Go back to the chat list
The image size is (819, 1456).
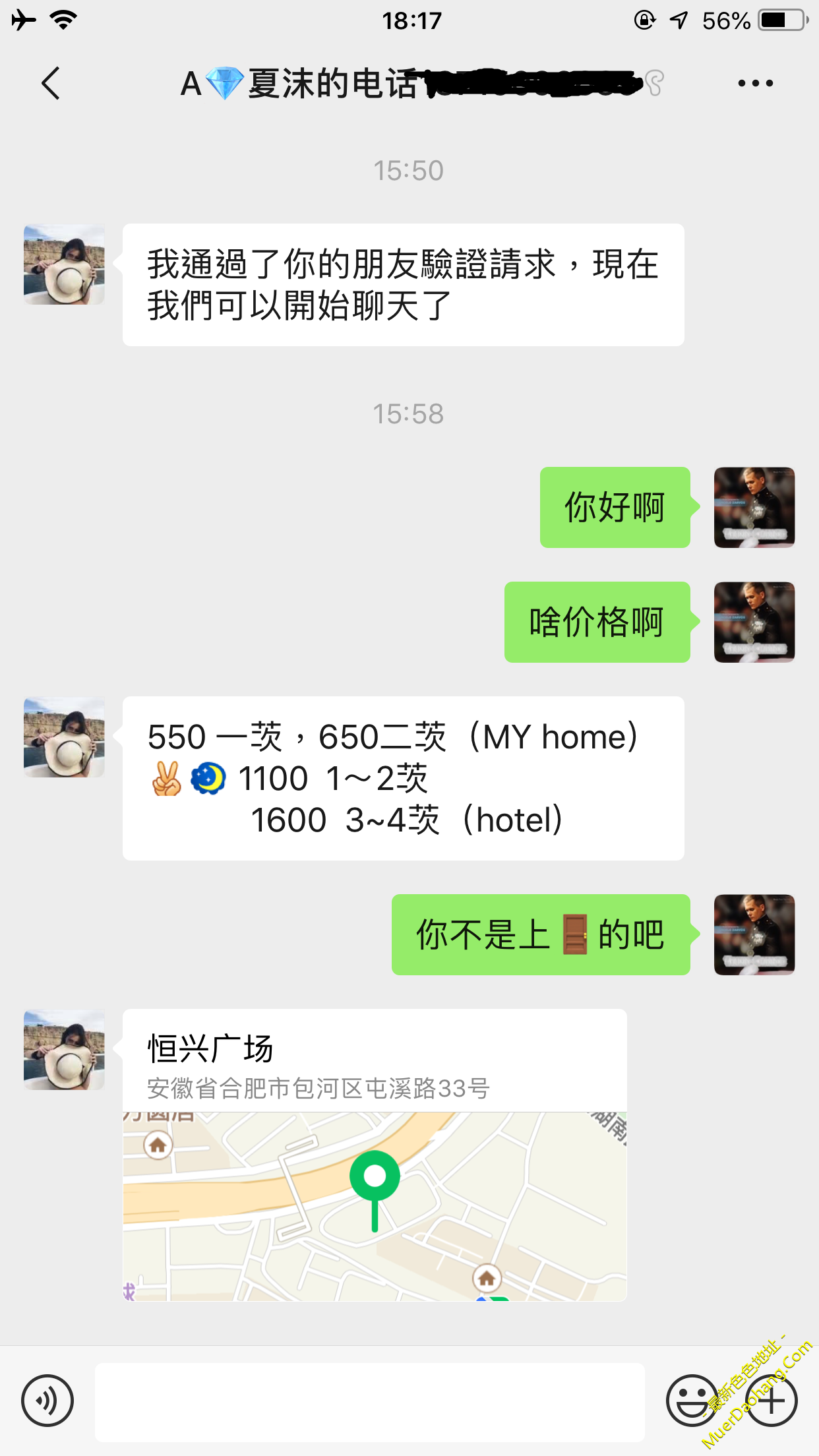click(50, 83)
